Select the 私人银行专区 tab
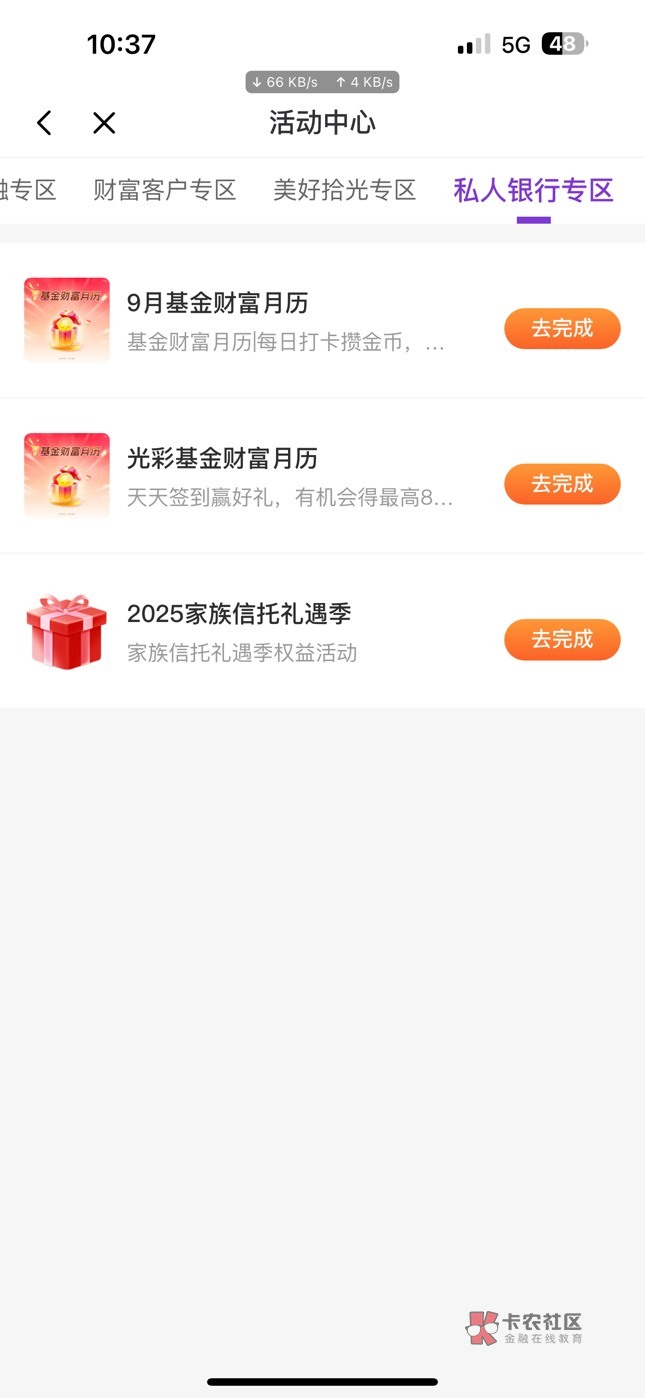This screenshot has width=645, height=1398. pyautogui.click(x=533, y=190)
